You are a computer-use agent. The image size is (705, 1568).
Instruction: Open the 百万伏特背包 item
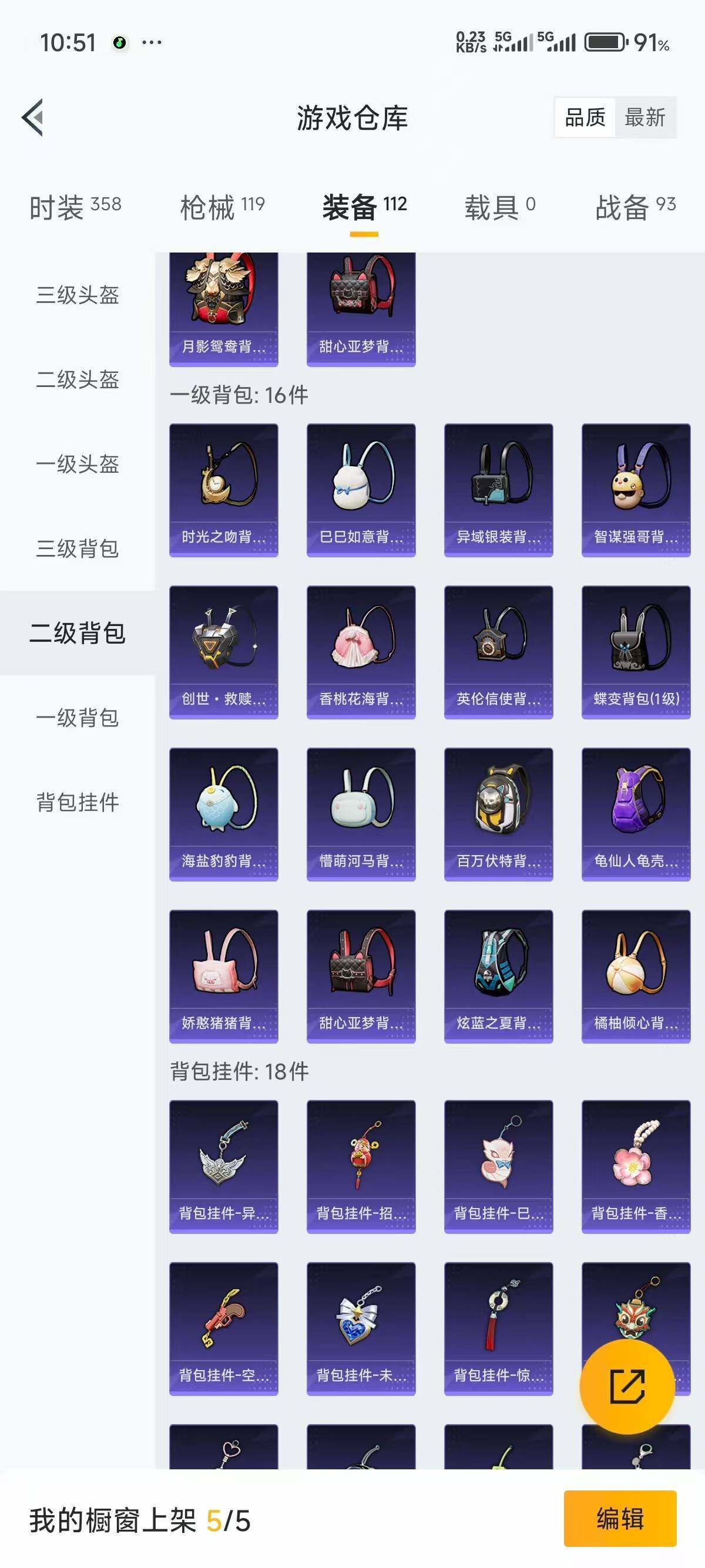498,813
